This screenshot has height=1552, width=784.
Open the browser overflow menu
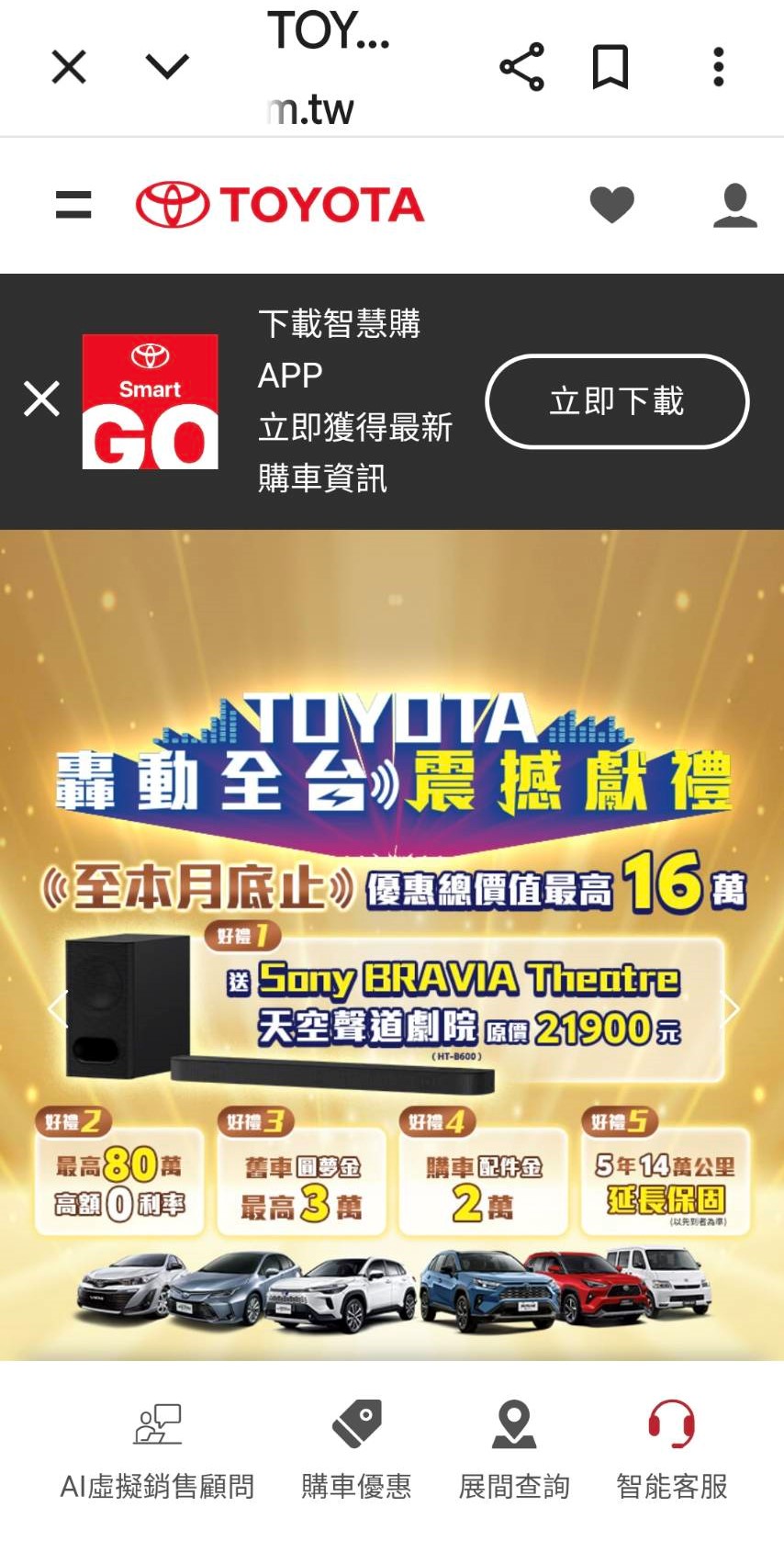tap(719, 67)
